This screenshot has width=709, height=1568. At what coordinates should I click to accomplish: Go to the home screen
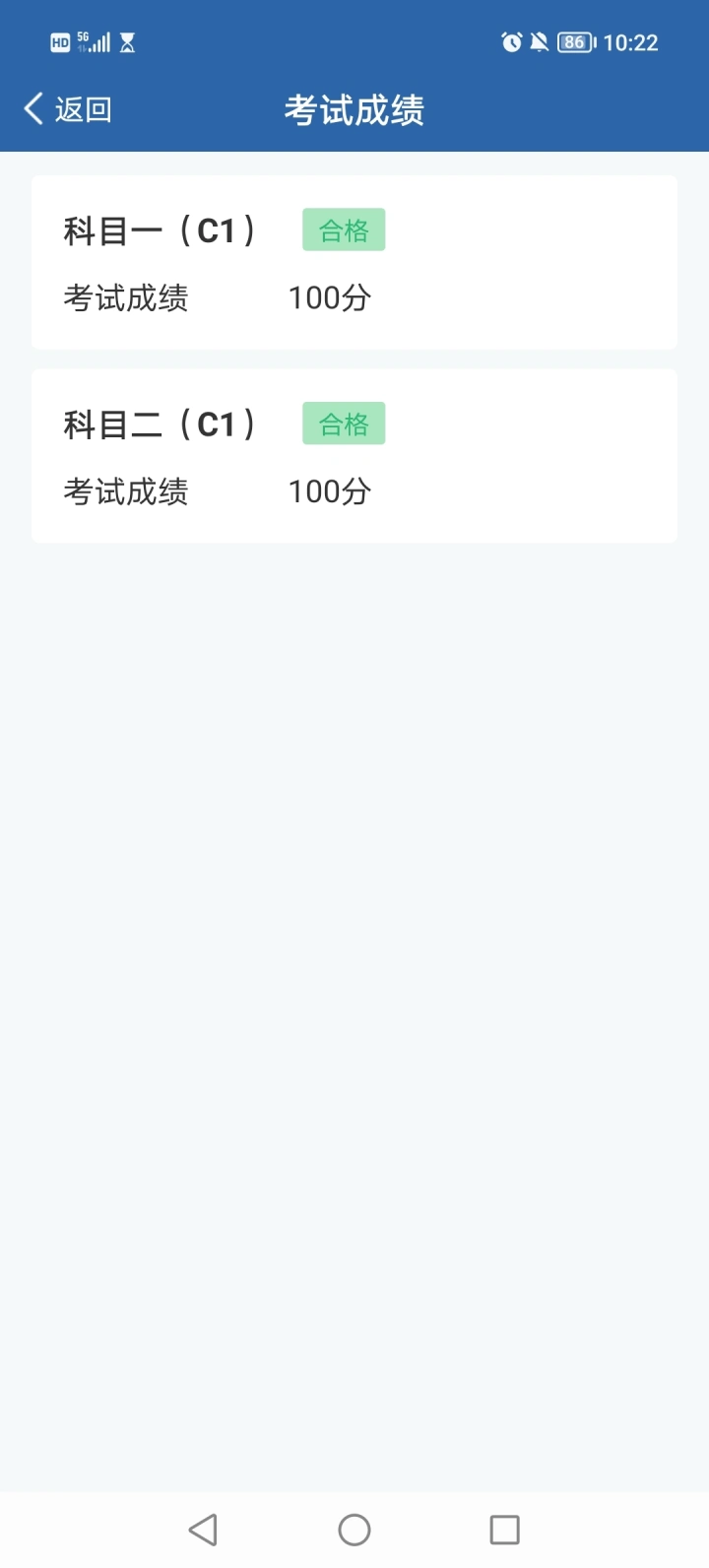[354, 1530]
